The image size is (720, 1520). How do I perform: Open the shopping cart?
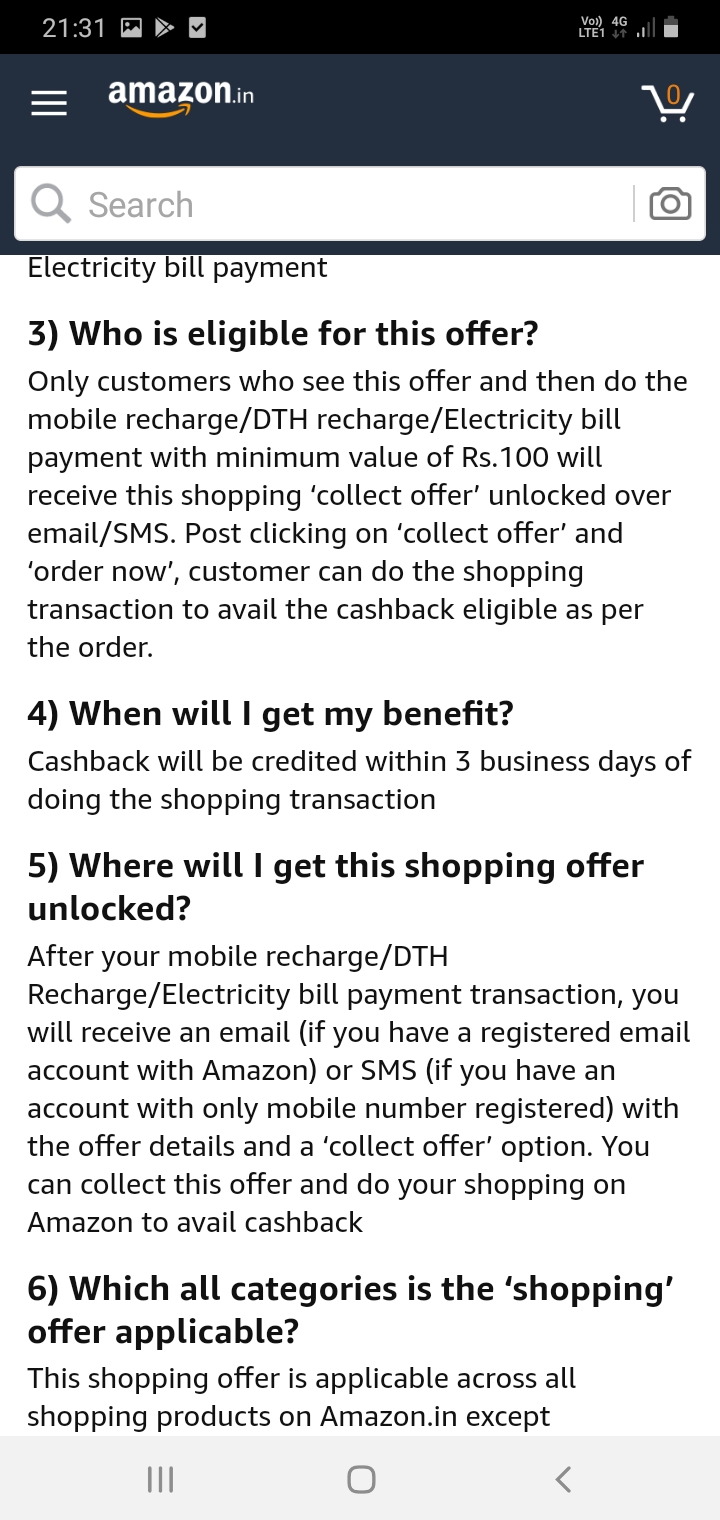[x=667, y=102]
